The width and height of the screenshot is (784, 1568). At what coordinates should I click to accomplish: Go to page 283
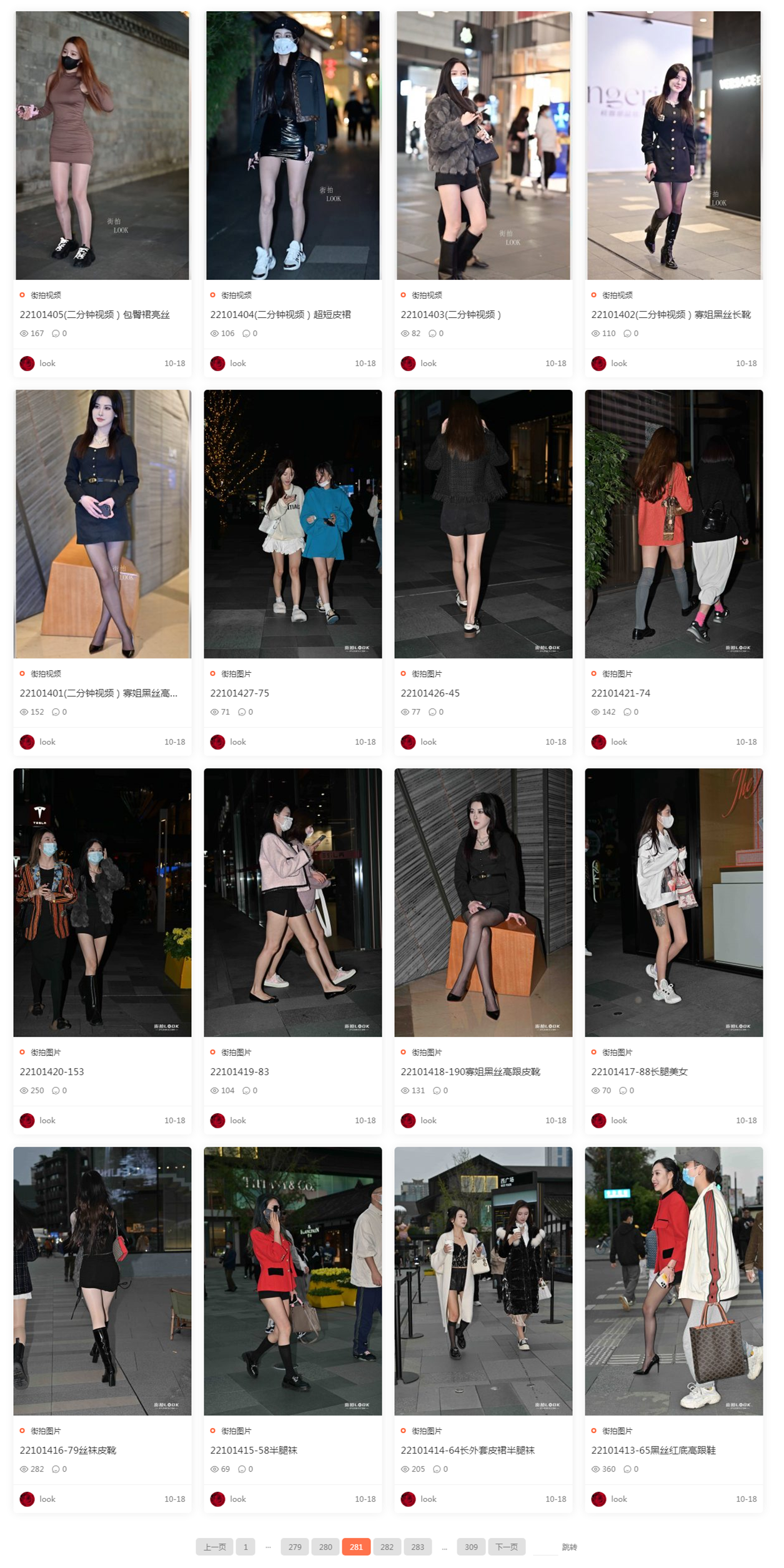coord(417,1547)
